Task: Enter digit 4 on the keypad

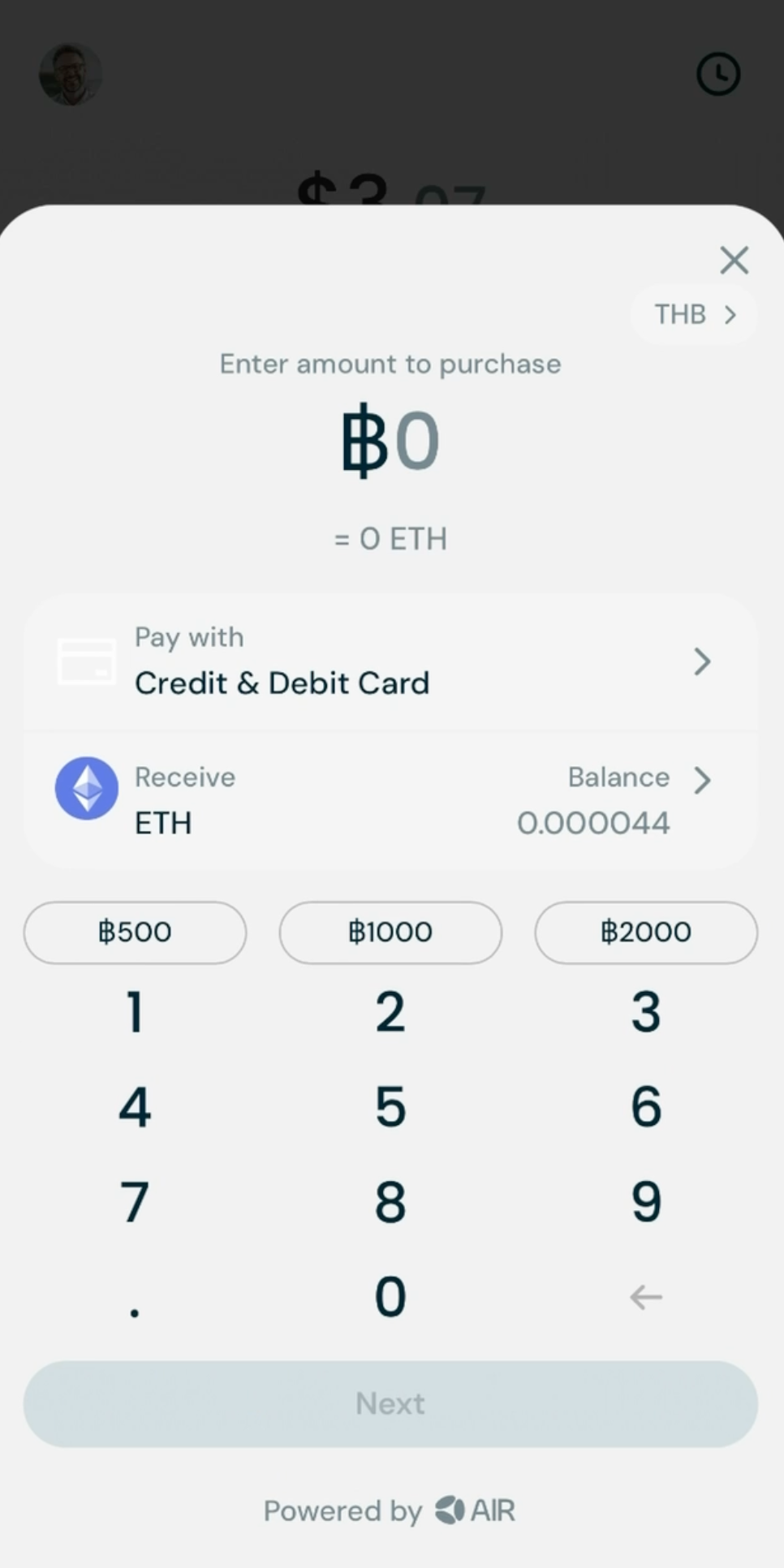Action: click(135, 1107)
